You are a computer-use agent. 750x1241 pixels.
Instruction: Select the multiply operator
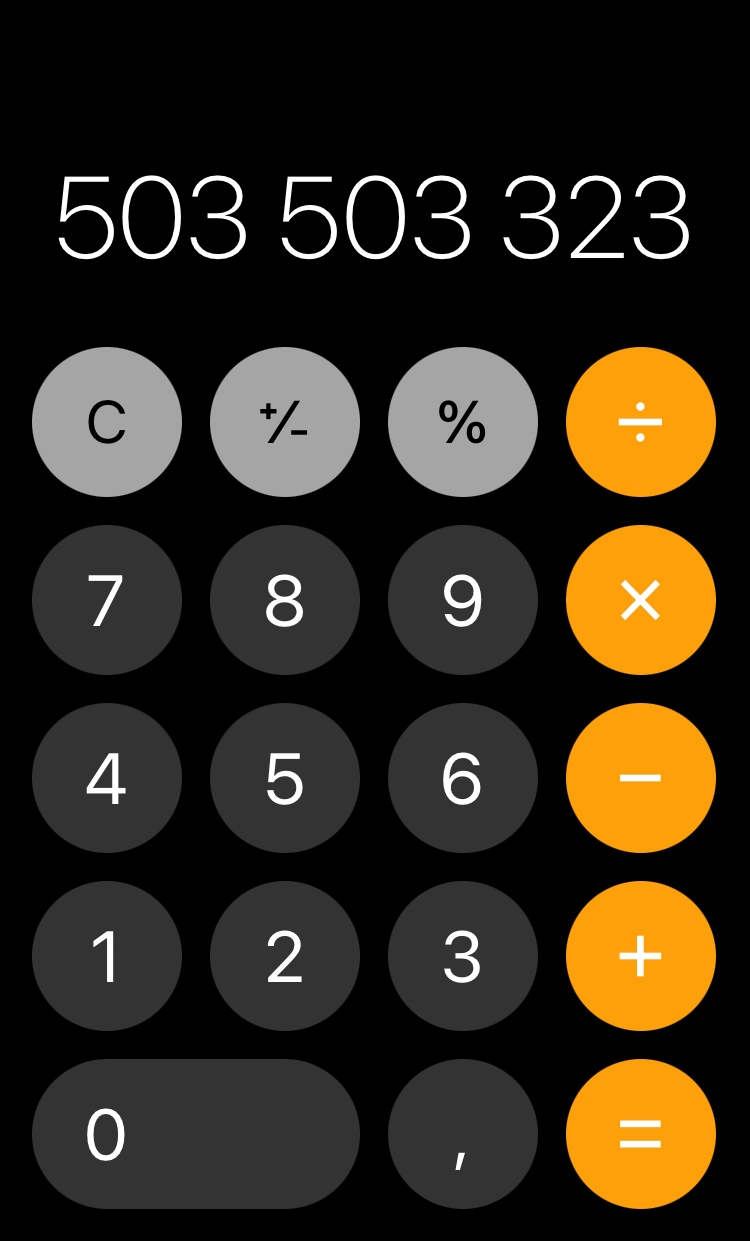coord(641,600)
